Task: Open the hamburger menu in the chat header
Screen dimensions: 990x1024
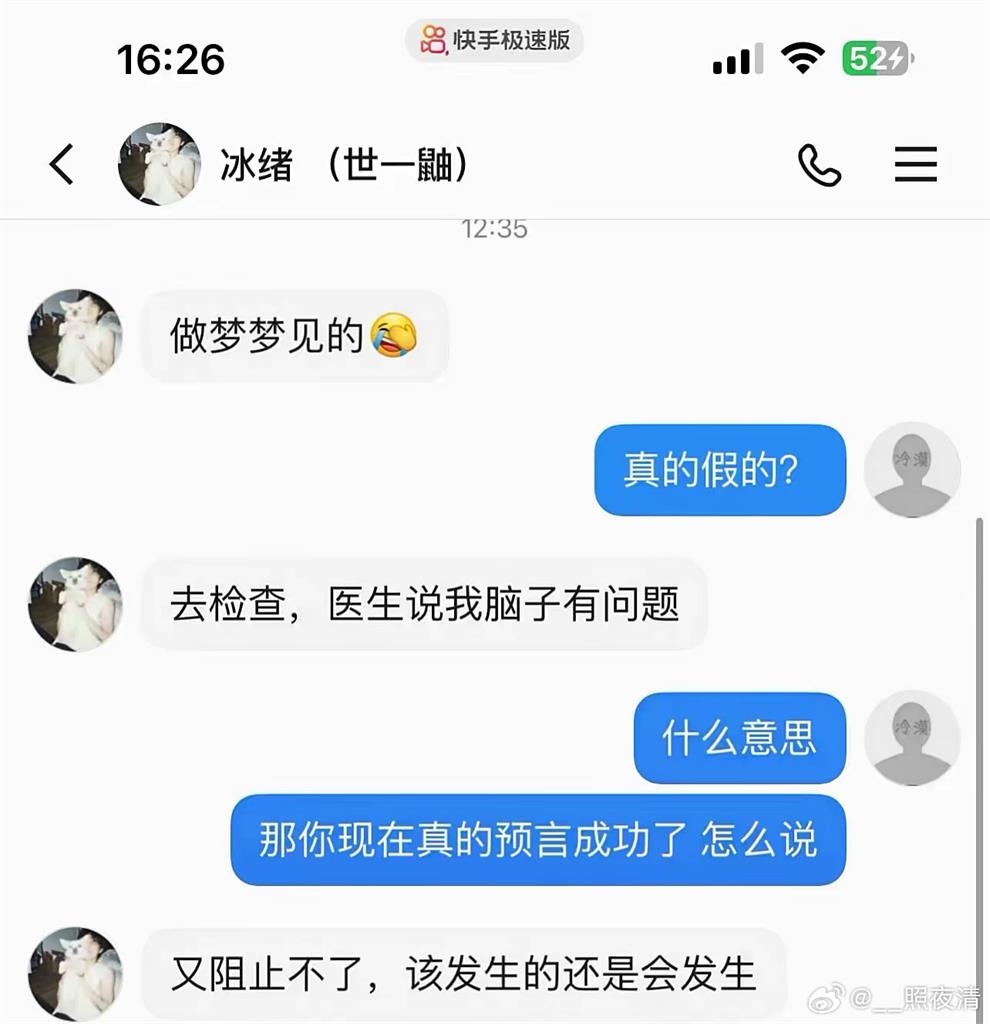Action: tap(916, 165)
